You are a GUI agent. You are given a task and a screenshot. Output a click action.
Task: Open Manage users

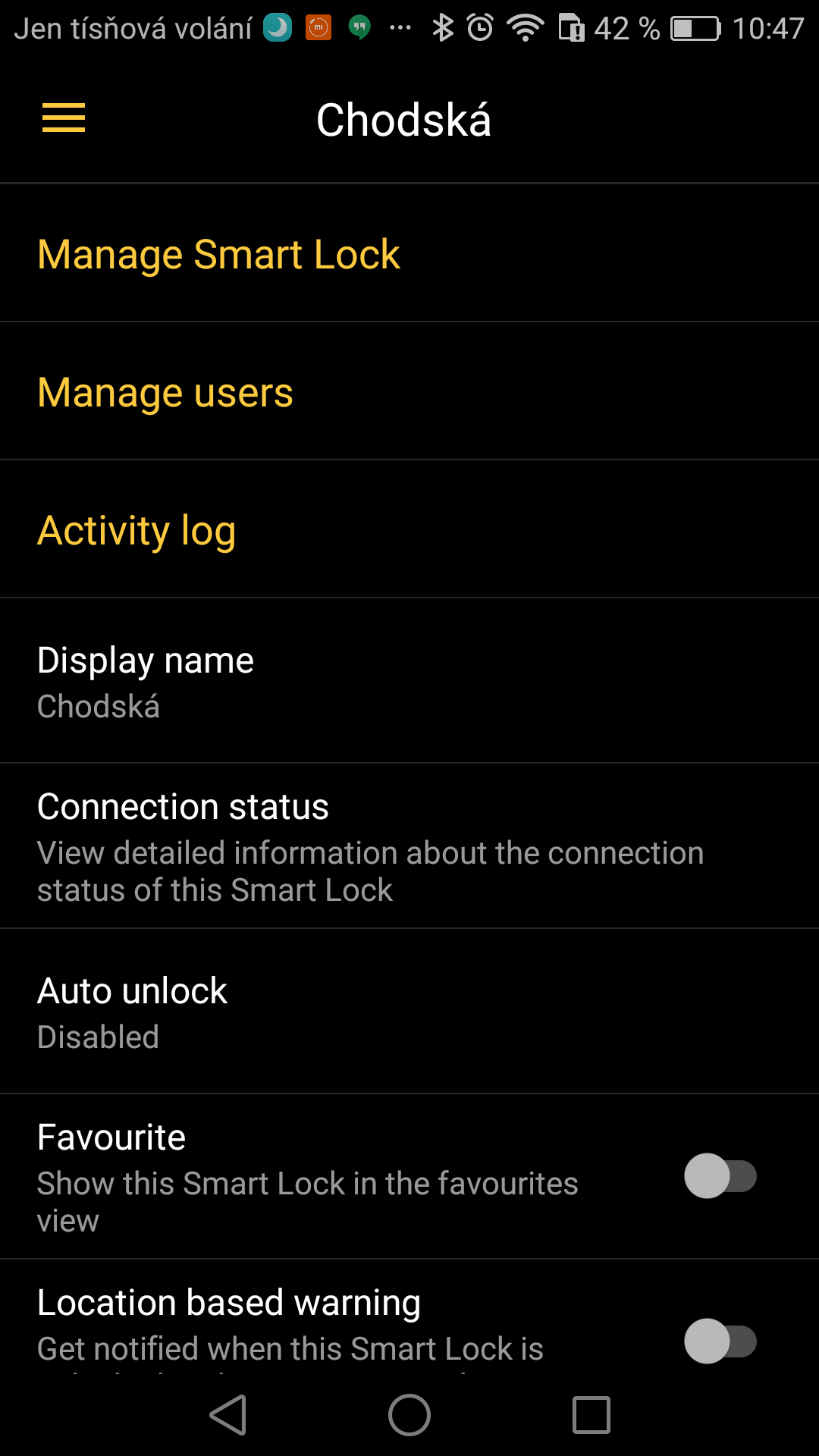409,391
